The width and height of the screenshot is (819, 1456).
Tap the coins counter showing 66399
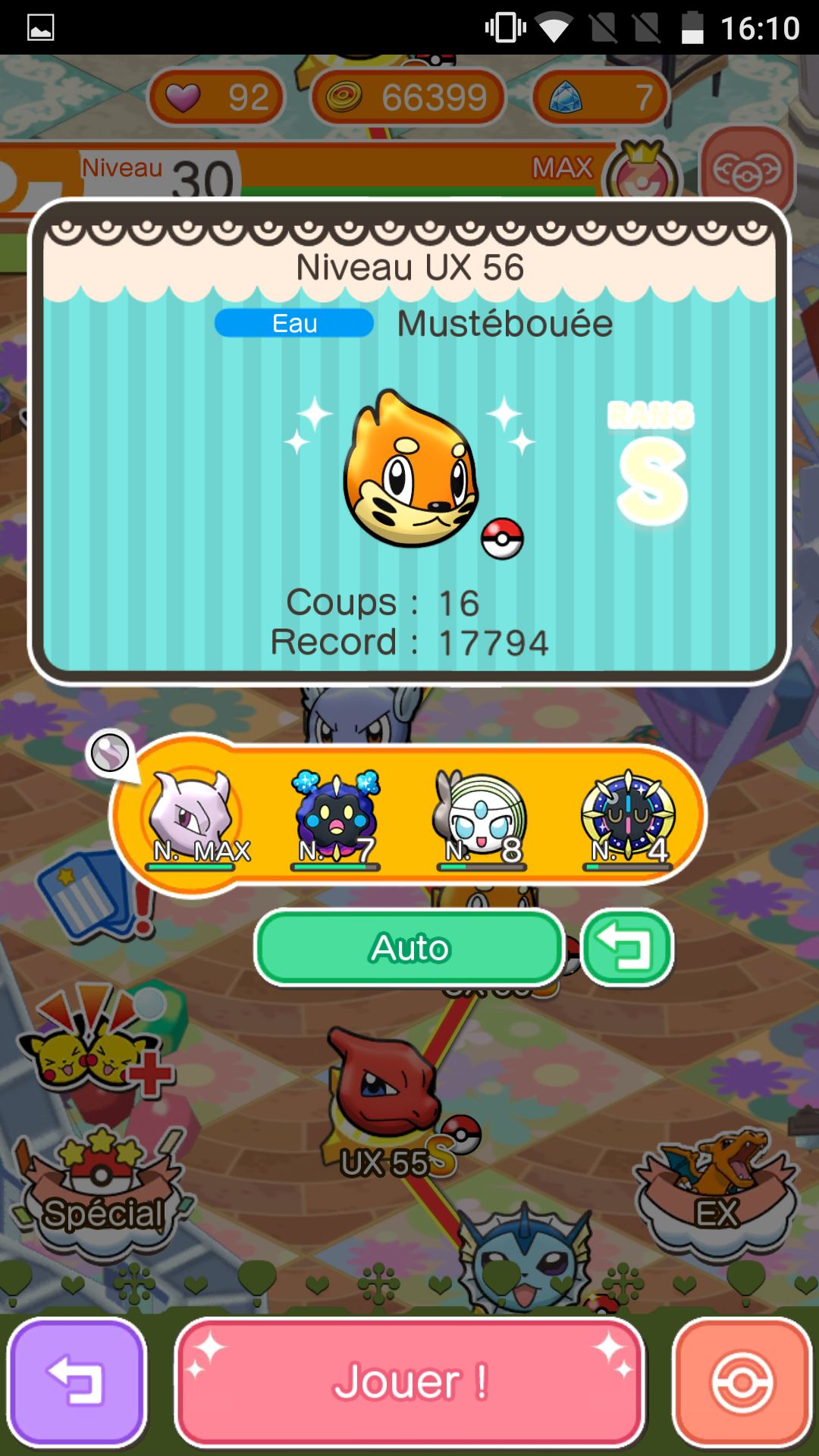coord(408,97)
